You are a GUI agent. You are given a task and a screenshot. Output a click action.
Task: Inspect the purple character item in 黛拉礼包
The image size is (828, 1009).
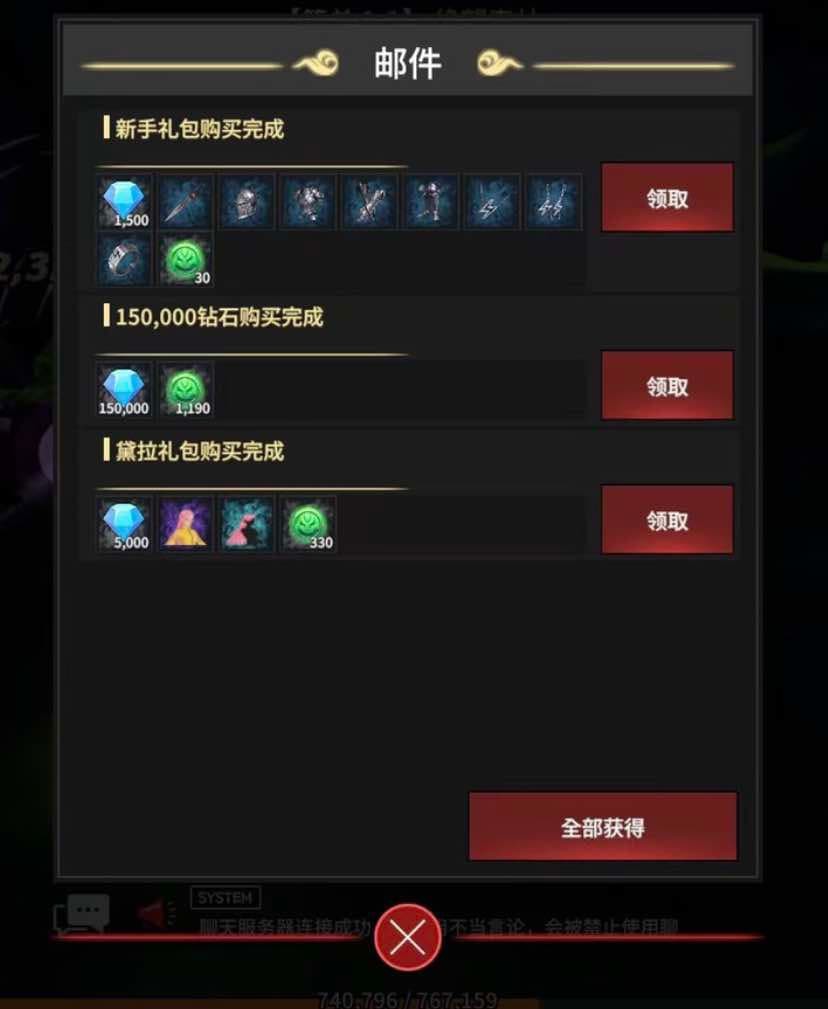pyautogui.click(x=186, y=524)
